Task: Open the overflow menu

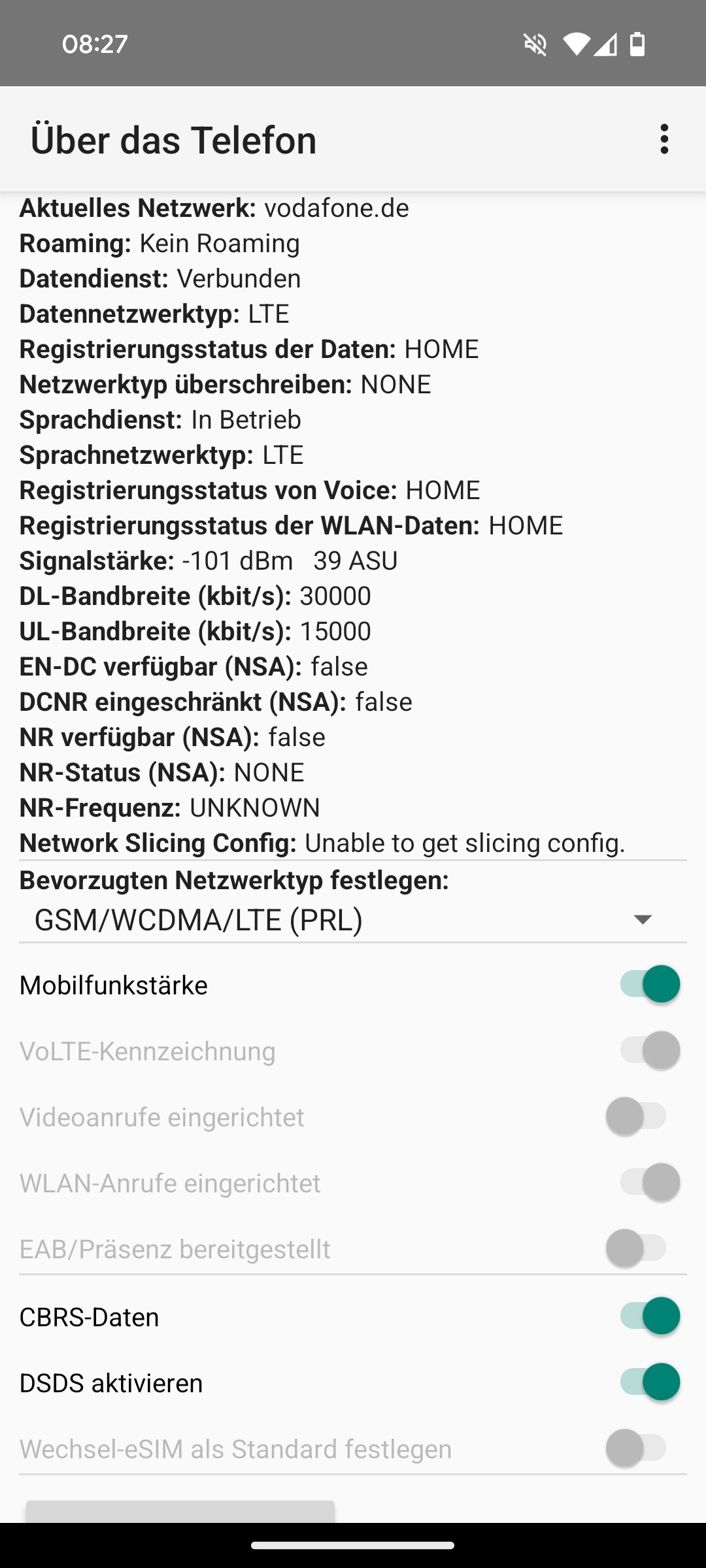Action: pyautogui.click(x=664, y=139)
